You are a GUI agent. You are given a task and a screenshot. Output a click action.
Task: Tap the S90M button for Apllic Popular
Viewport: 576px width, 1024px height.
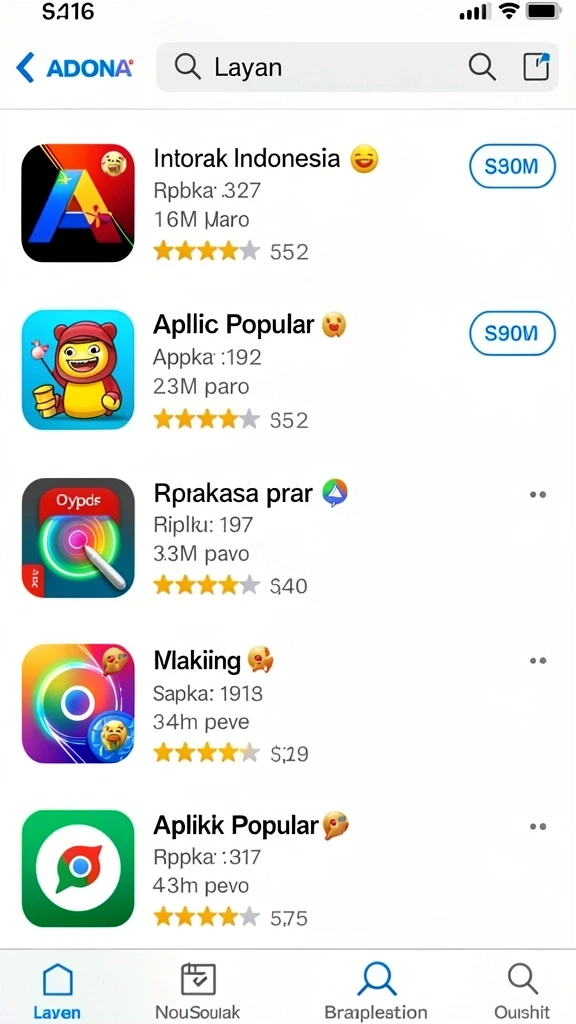coord(512,333)
